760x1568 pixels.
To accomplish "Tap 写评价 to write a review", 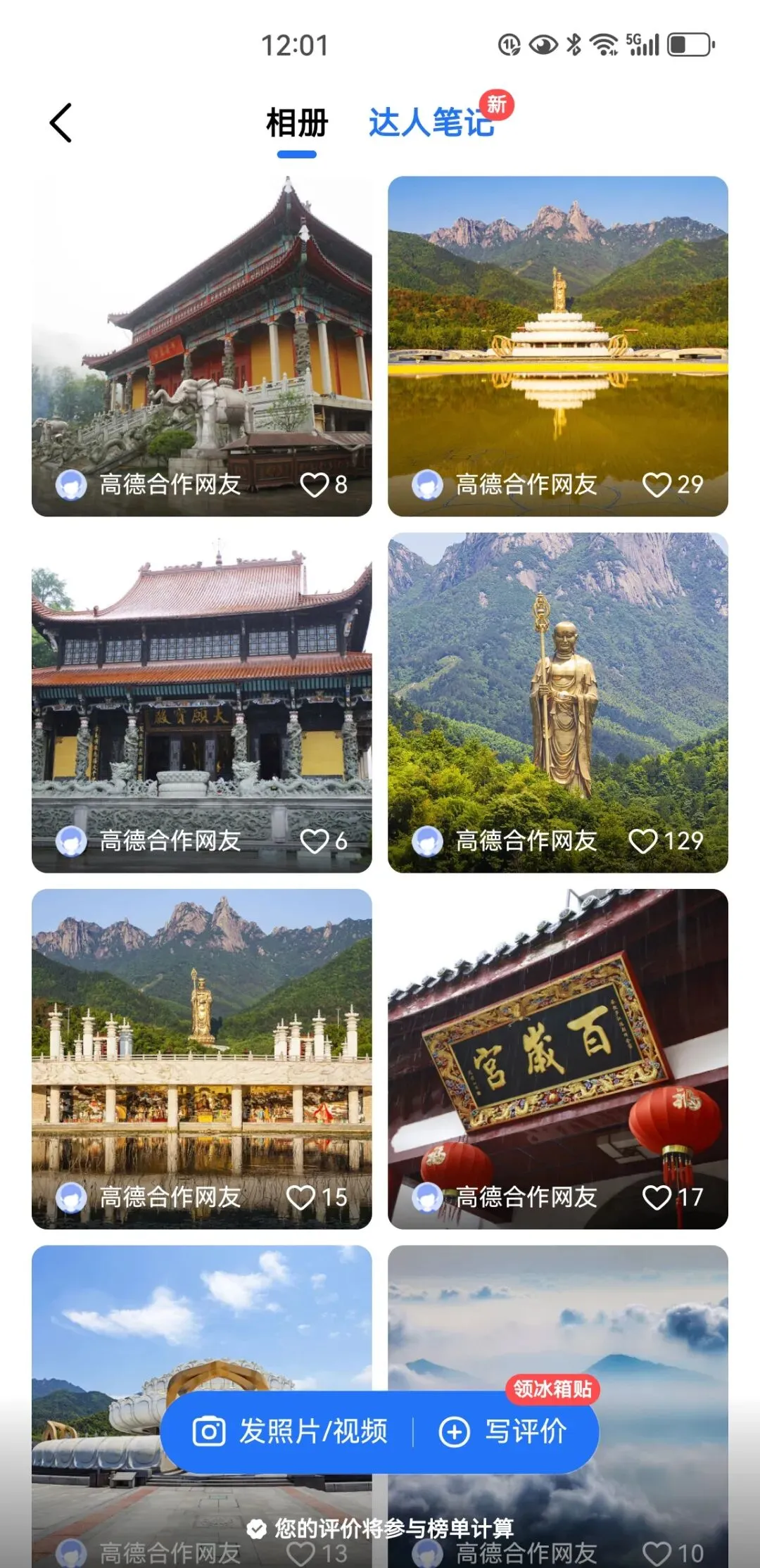I will pos(504,1431).
